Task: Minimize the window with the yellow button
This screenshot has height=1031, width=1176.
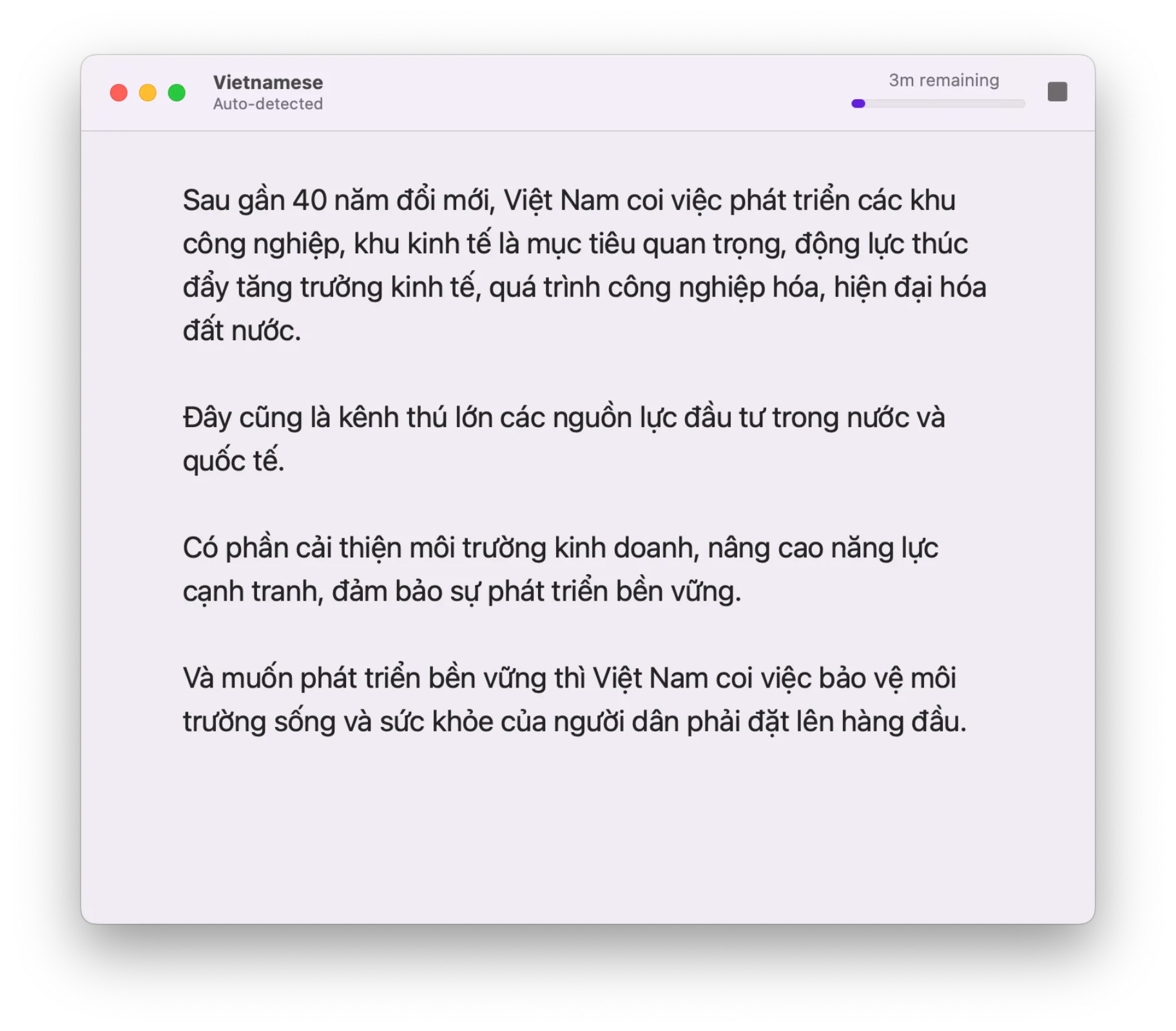Action: (148, 93)
